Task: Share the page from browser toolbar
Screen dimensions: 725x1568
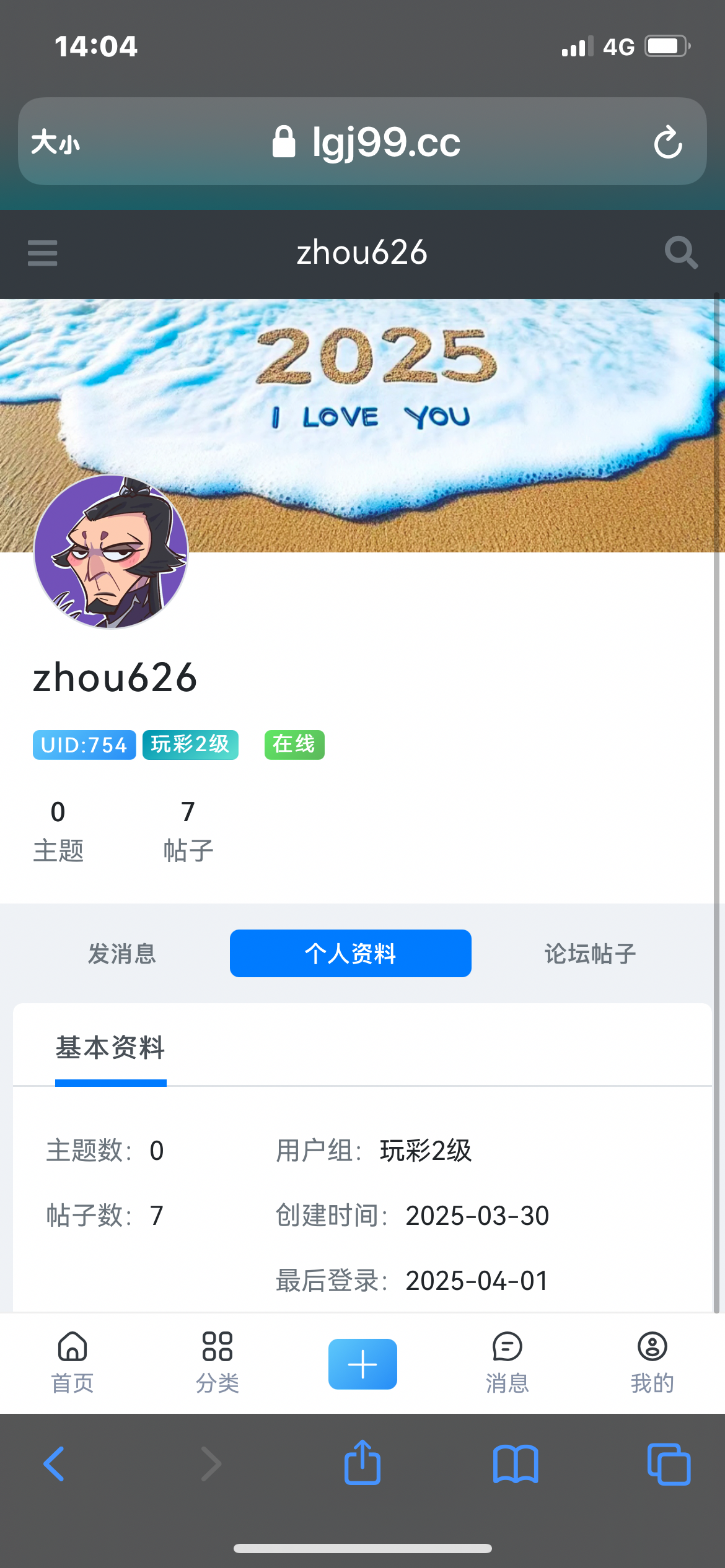Action: pos(362,1463)
